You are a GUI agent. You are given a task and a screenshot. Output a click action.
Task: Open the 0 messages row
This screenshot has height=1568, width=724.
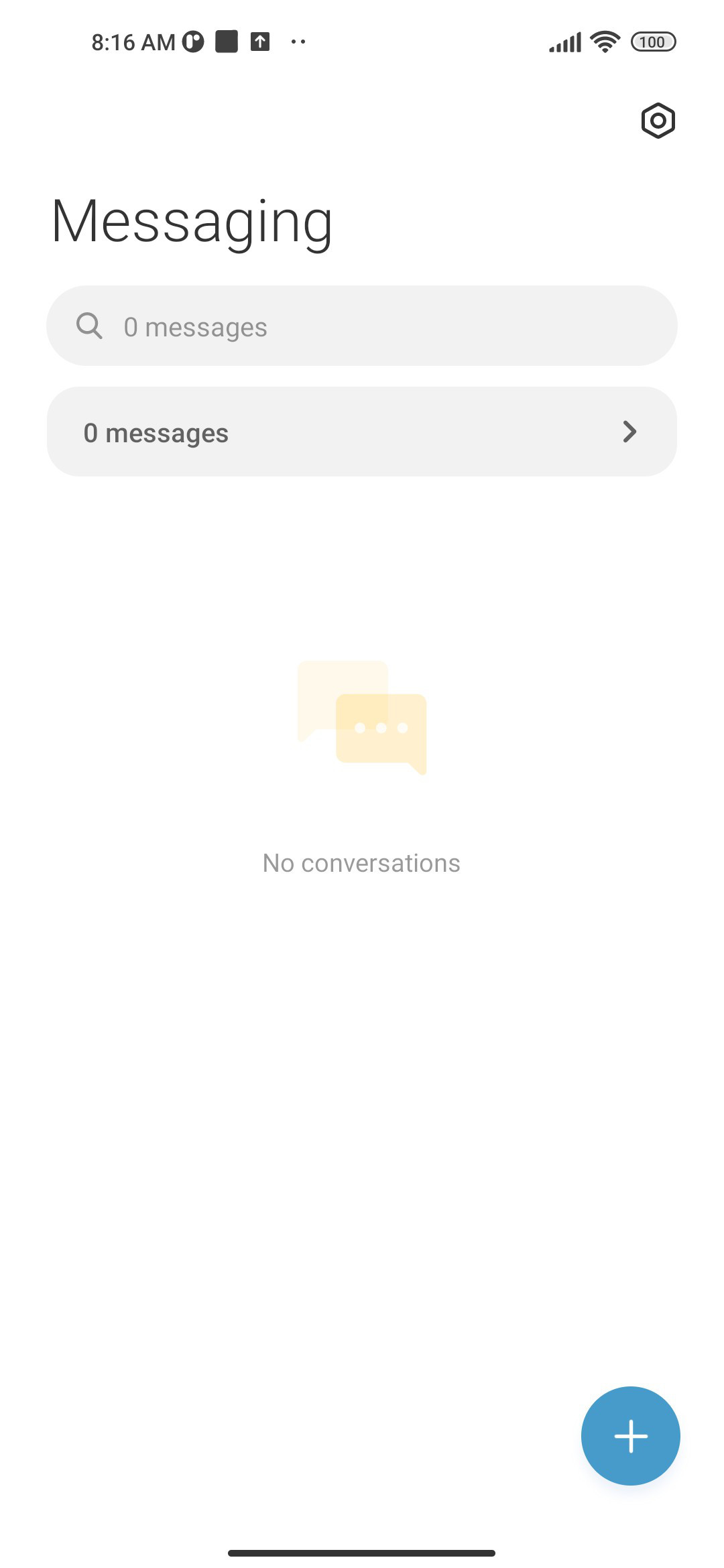[362, 432]
